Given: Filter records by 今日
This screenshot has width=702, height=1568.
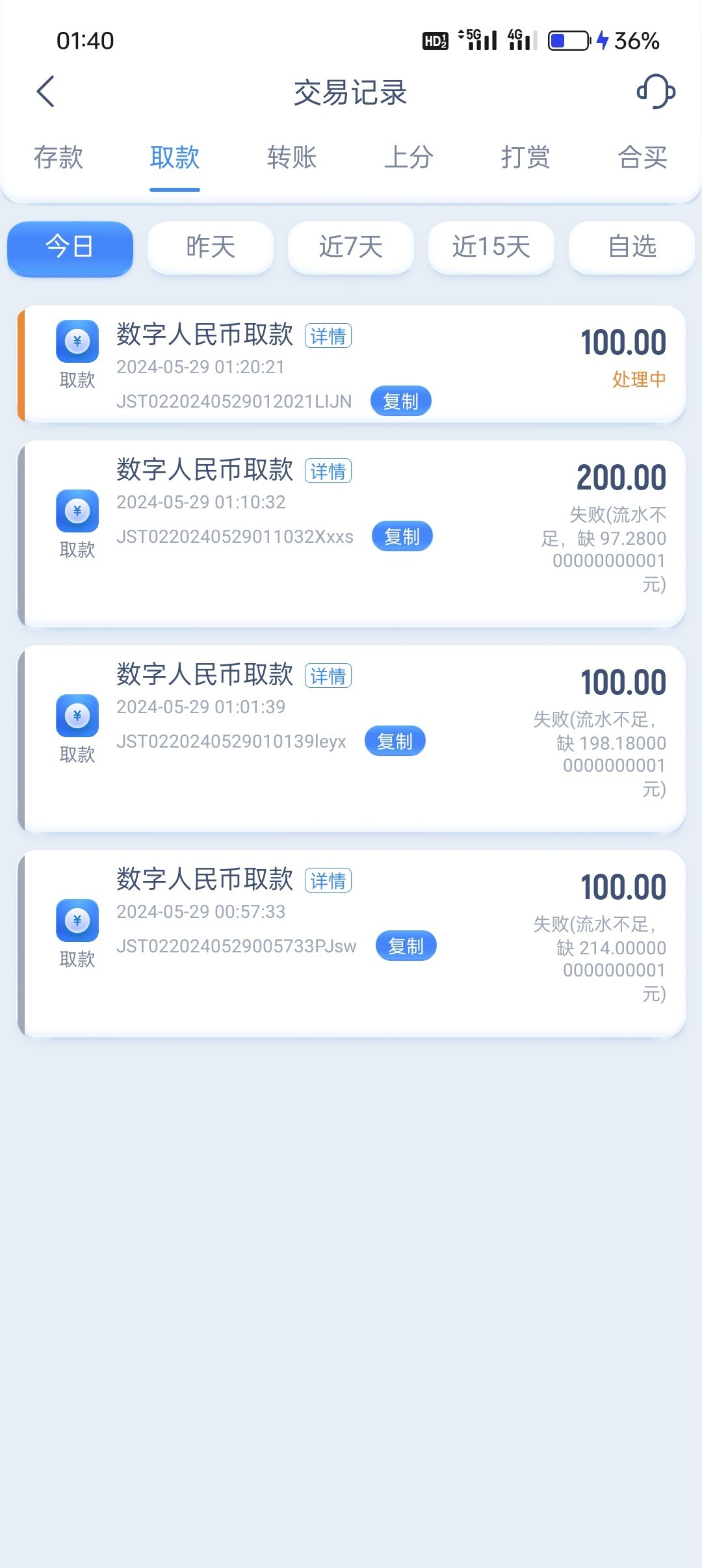Looking at the screenshot, I should tap(70, 248).
